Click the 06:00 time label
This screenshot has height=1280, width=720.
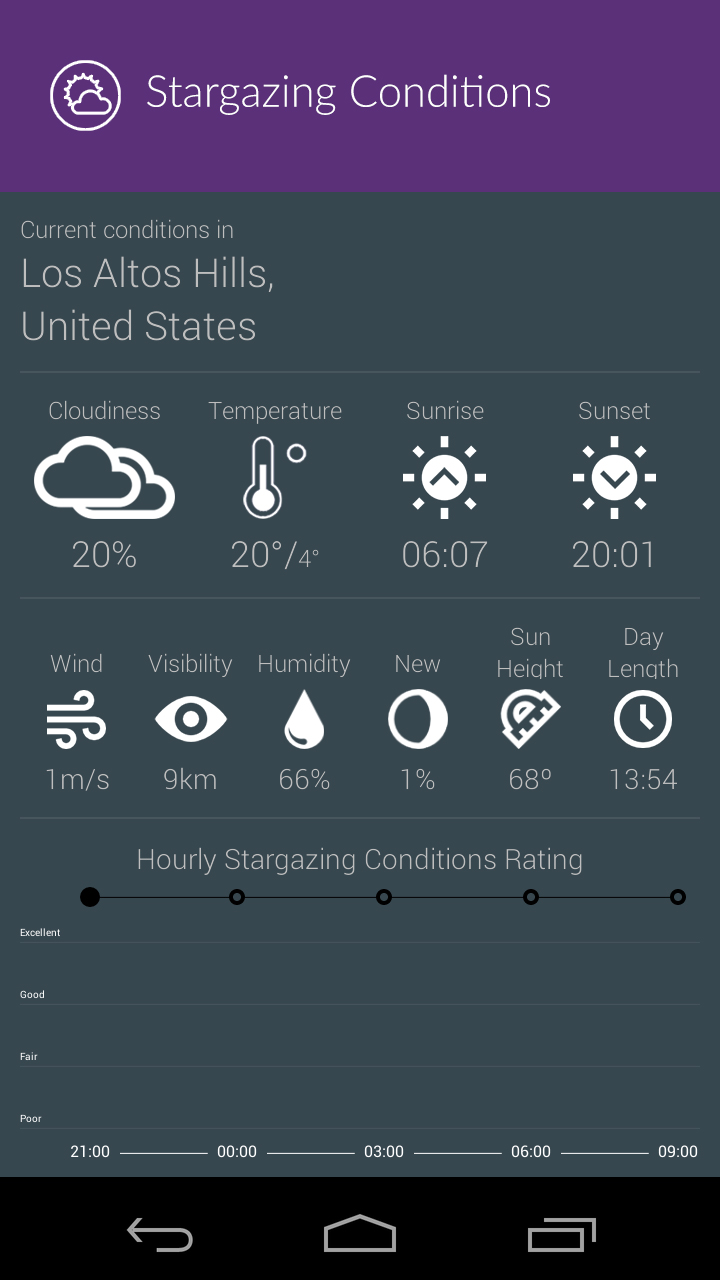[530, 1151]
